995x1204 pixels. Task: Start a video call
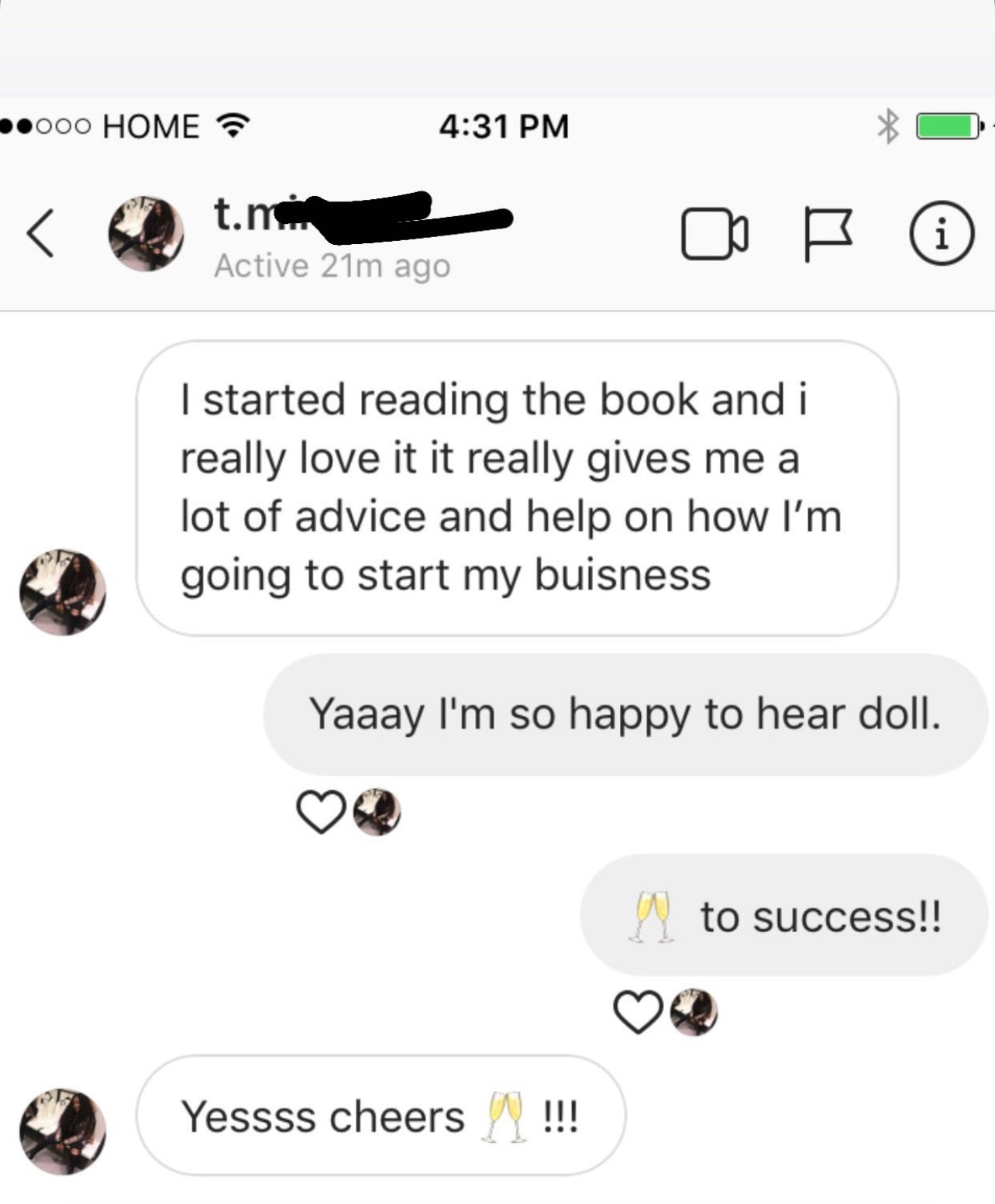click(x=714, y=234)
